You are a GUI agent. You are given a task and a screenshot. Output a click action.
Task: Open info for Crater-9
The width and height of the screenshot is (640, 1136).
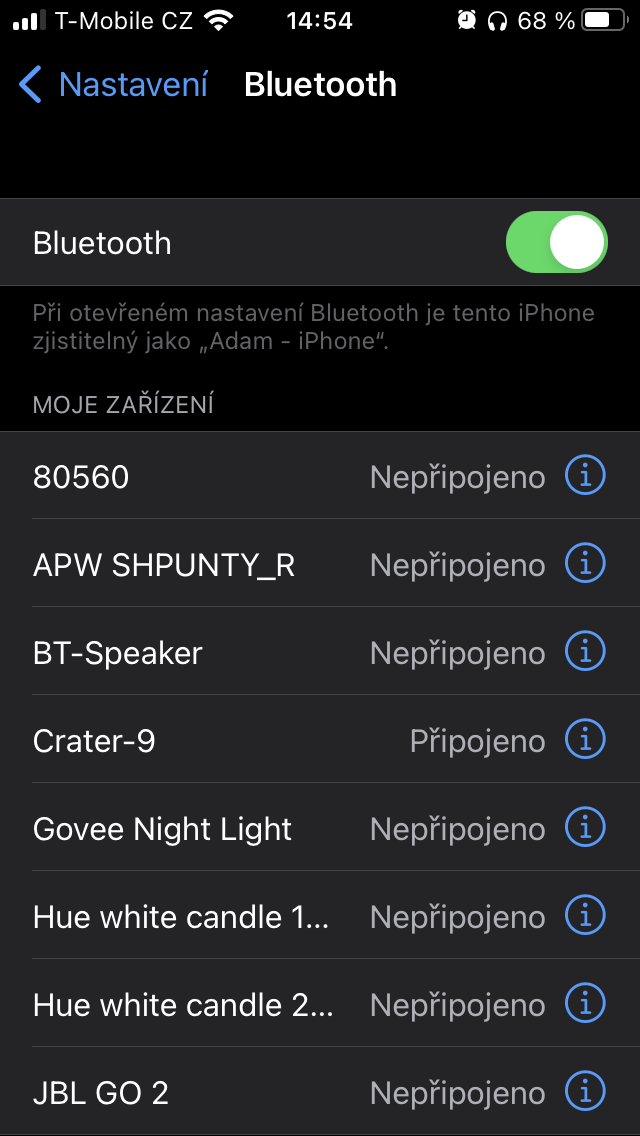[x=585, y=742]
